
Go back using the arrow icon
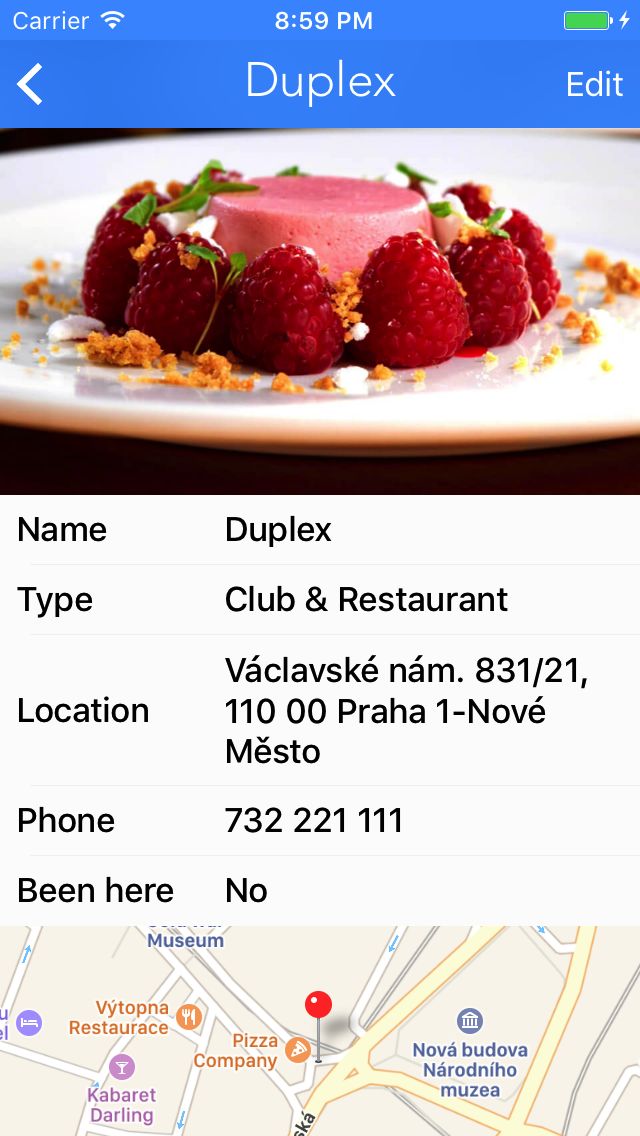31,84
